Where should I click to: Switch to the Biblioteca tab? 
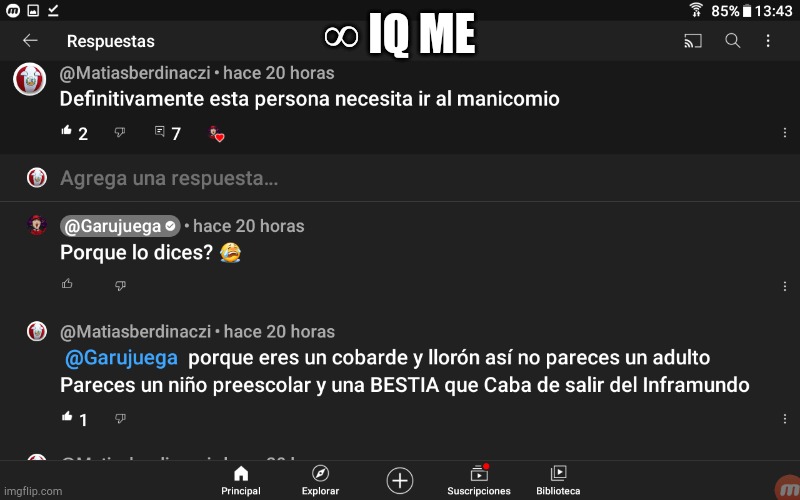(x=558, y=480)
